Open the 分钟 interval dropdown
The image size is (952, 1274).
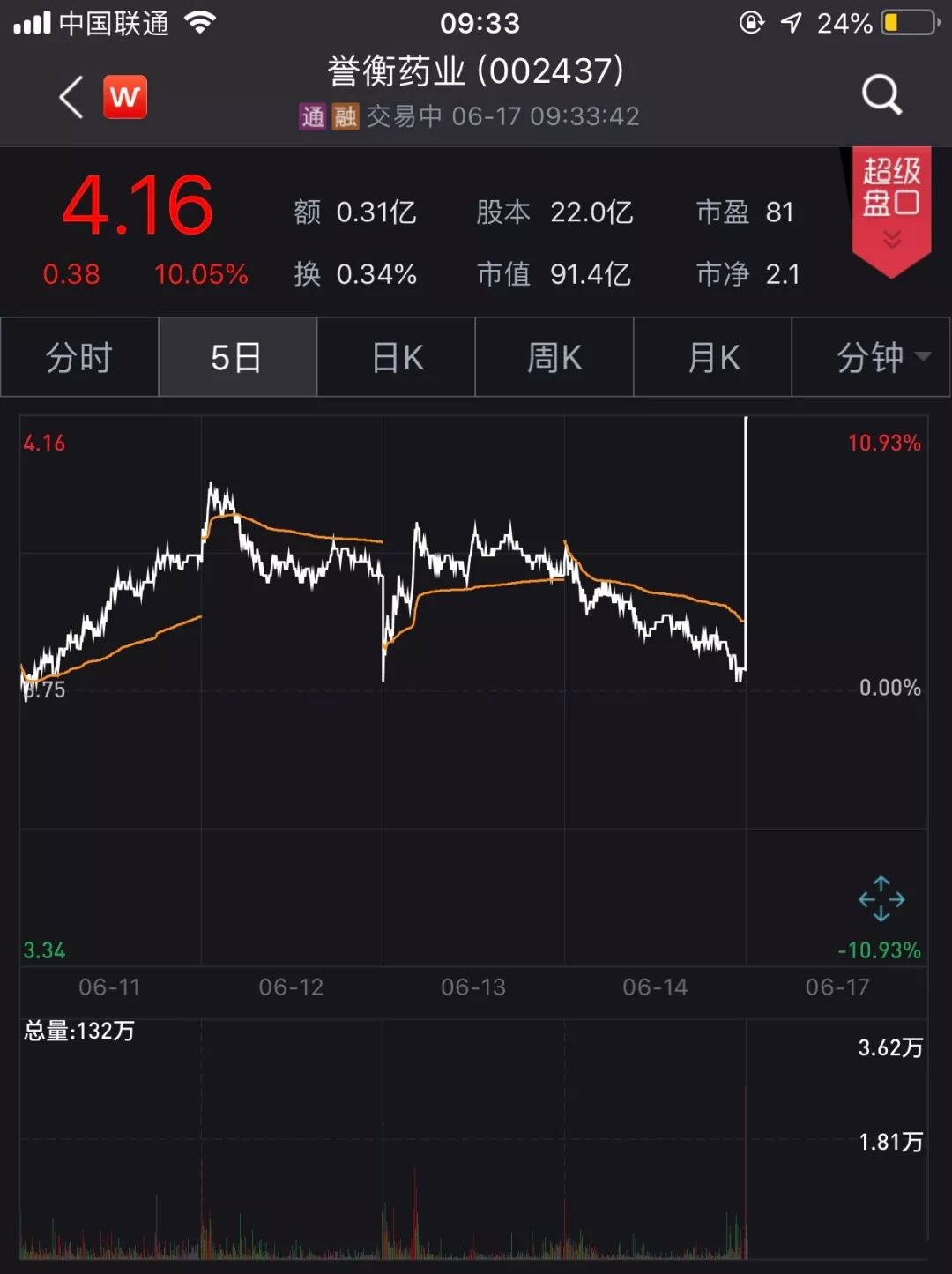tap(871, 357)
